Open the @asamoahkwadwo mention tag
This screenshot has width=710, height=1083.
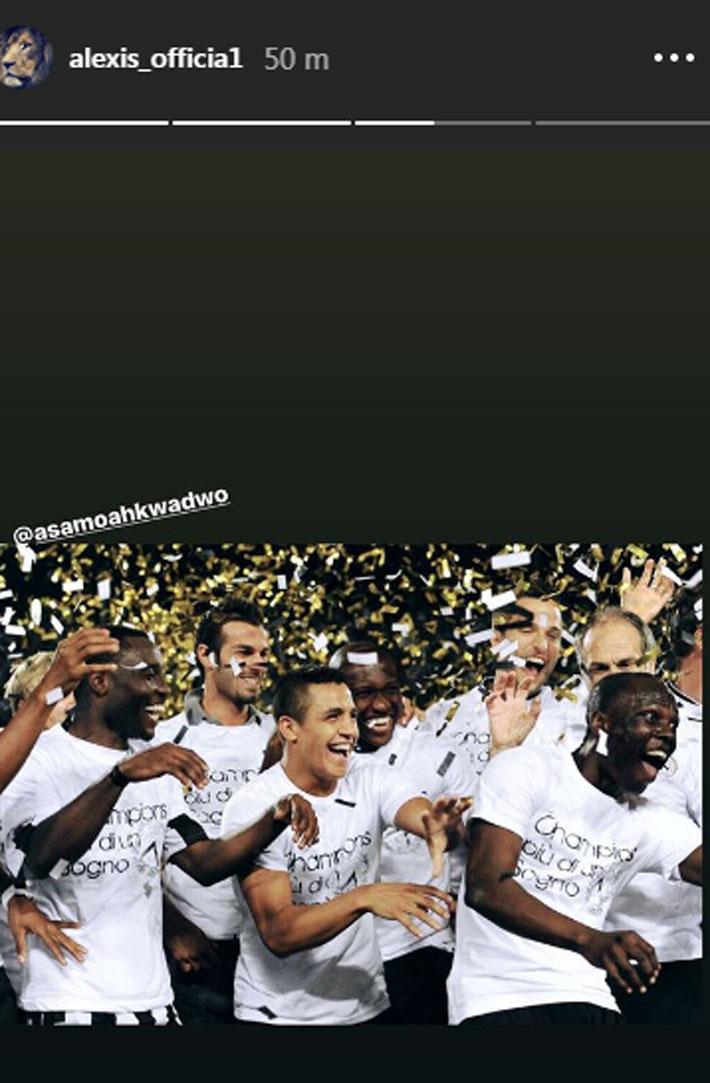click(x=121, y=517)
